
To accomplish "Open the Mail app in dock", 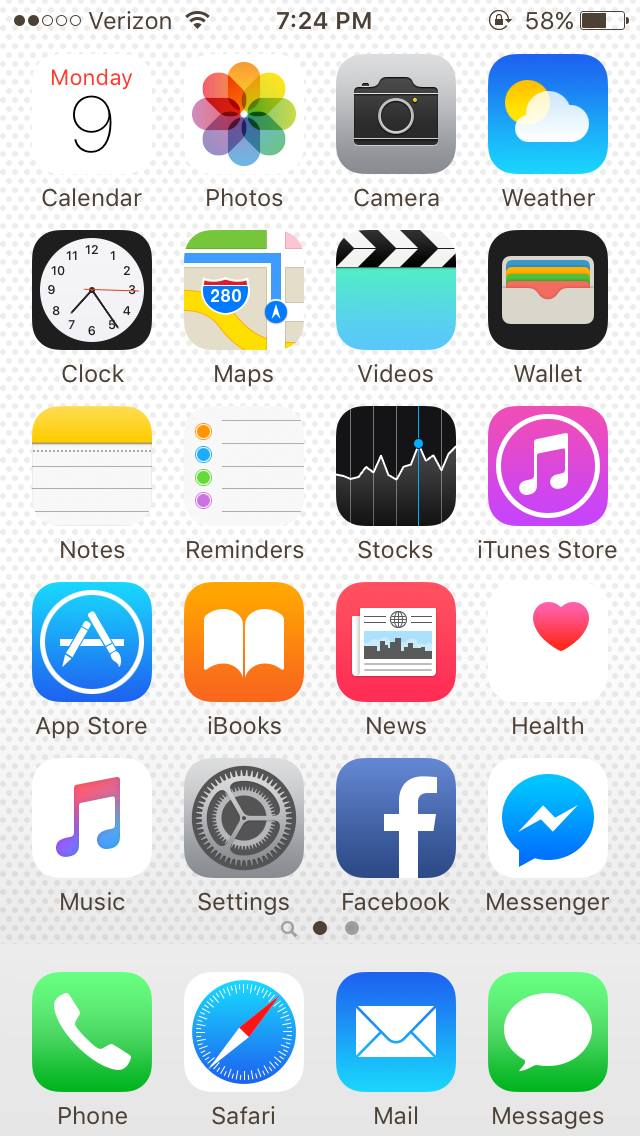I will pos(396,1032).
